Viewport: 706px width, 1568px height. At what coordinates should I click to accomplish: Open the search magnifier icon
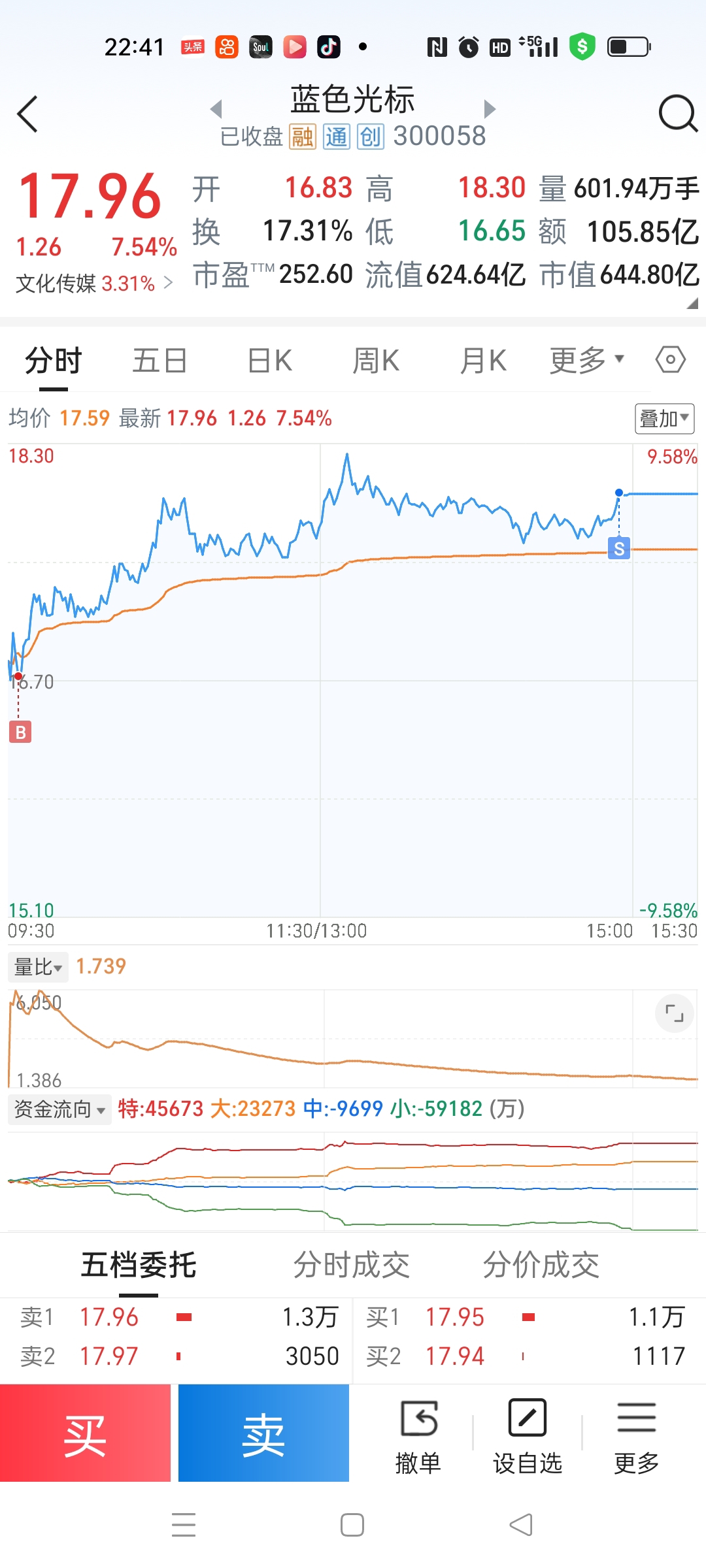tap(678, 114)
